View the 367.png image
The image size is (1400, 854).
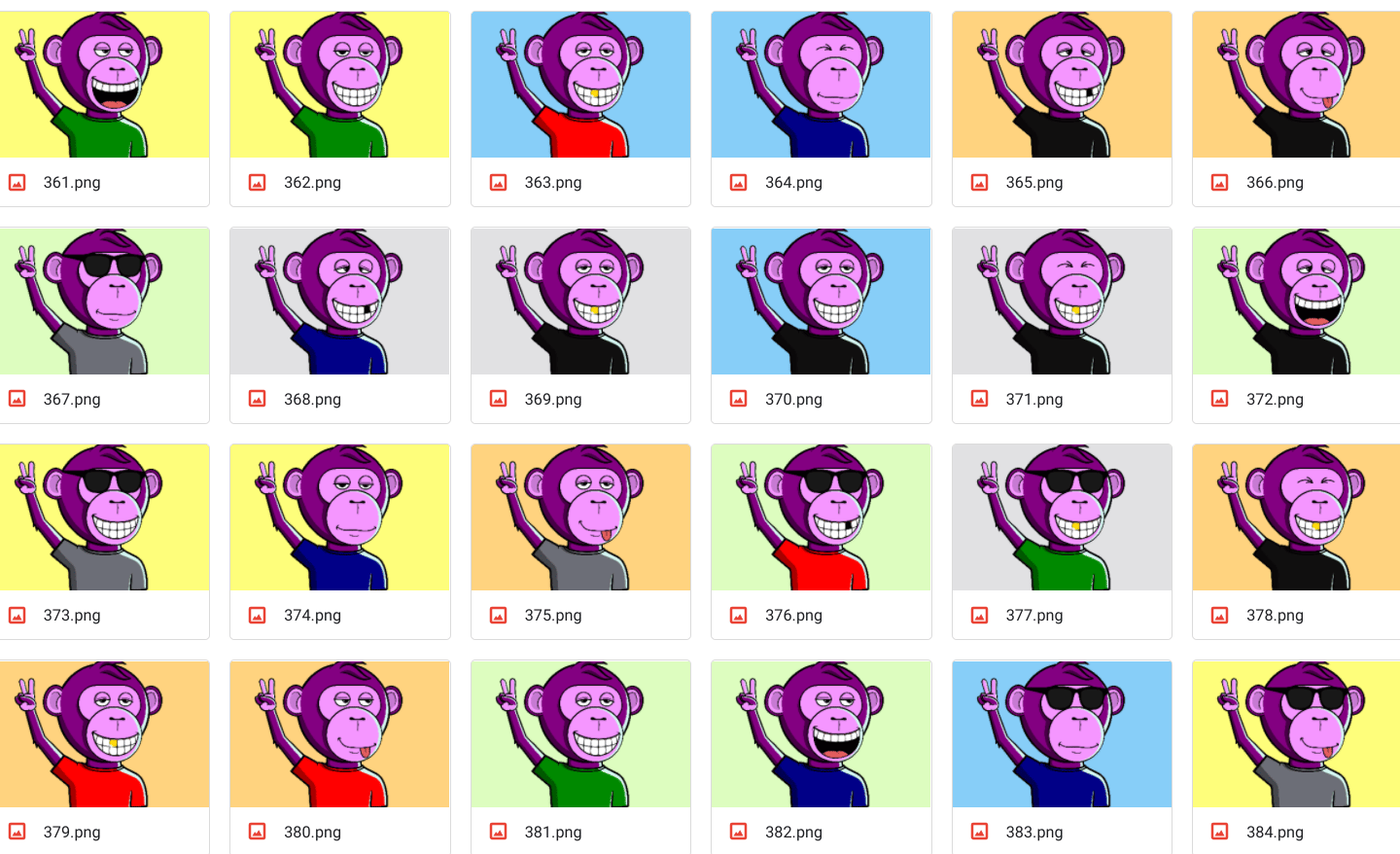[x=104, y=302]
